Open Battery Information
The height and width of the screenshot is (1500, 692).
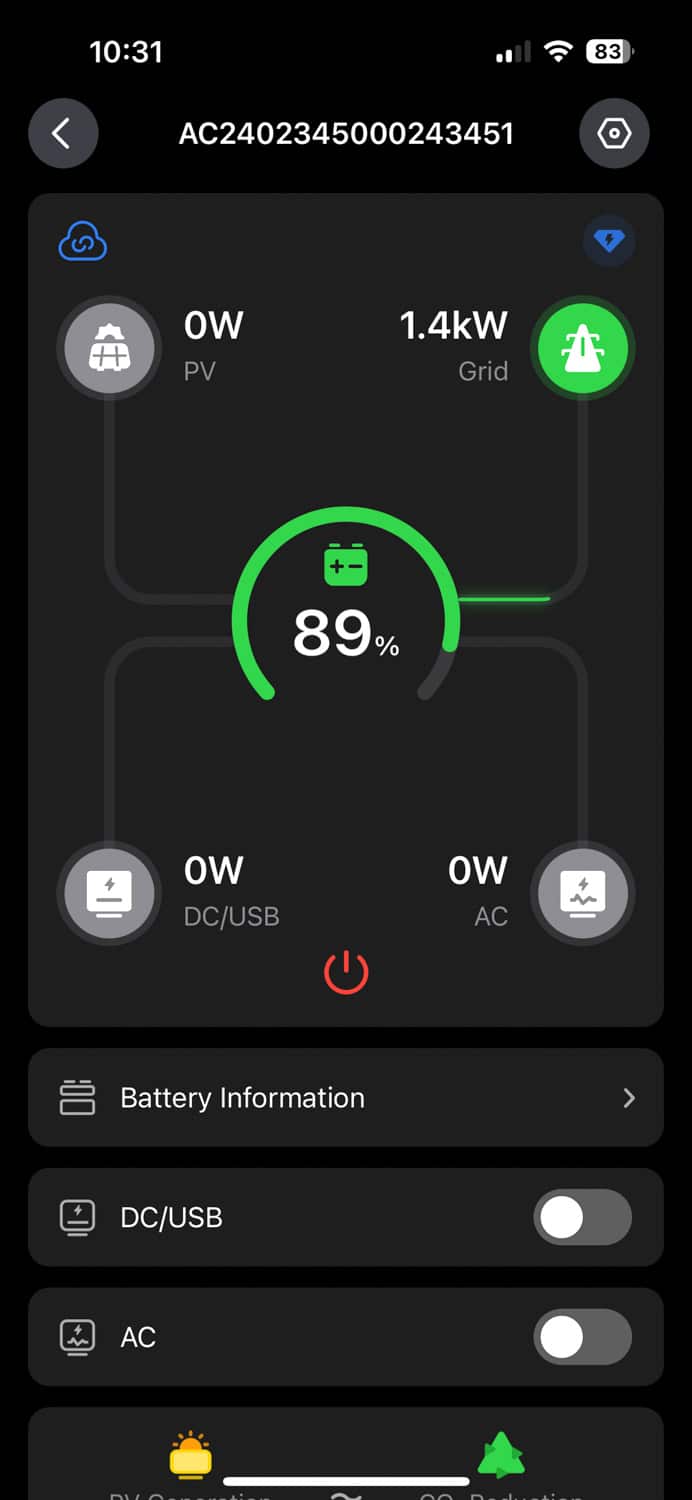coord(346,1097)
